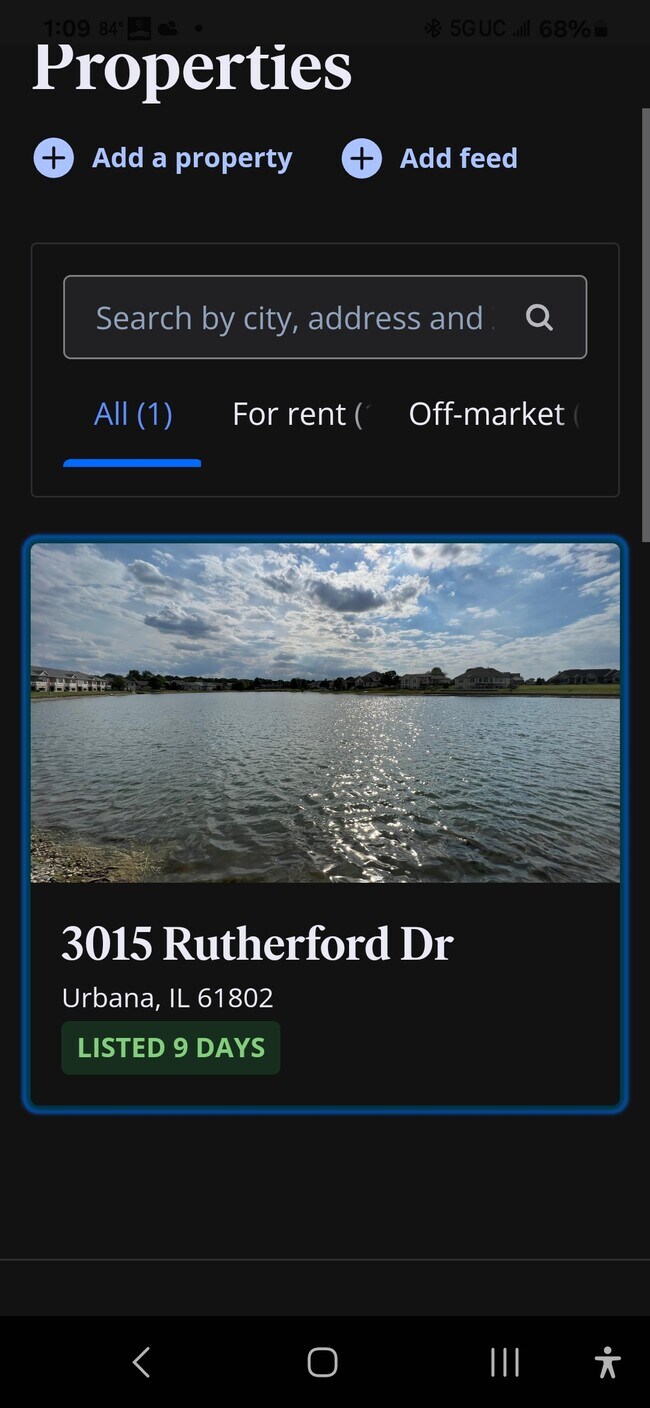
Task: Tap Add a property
Action: coord(163,158)
